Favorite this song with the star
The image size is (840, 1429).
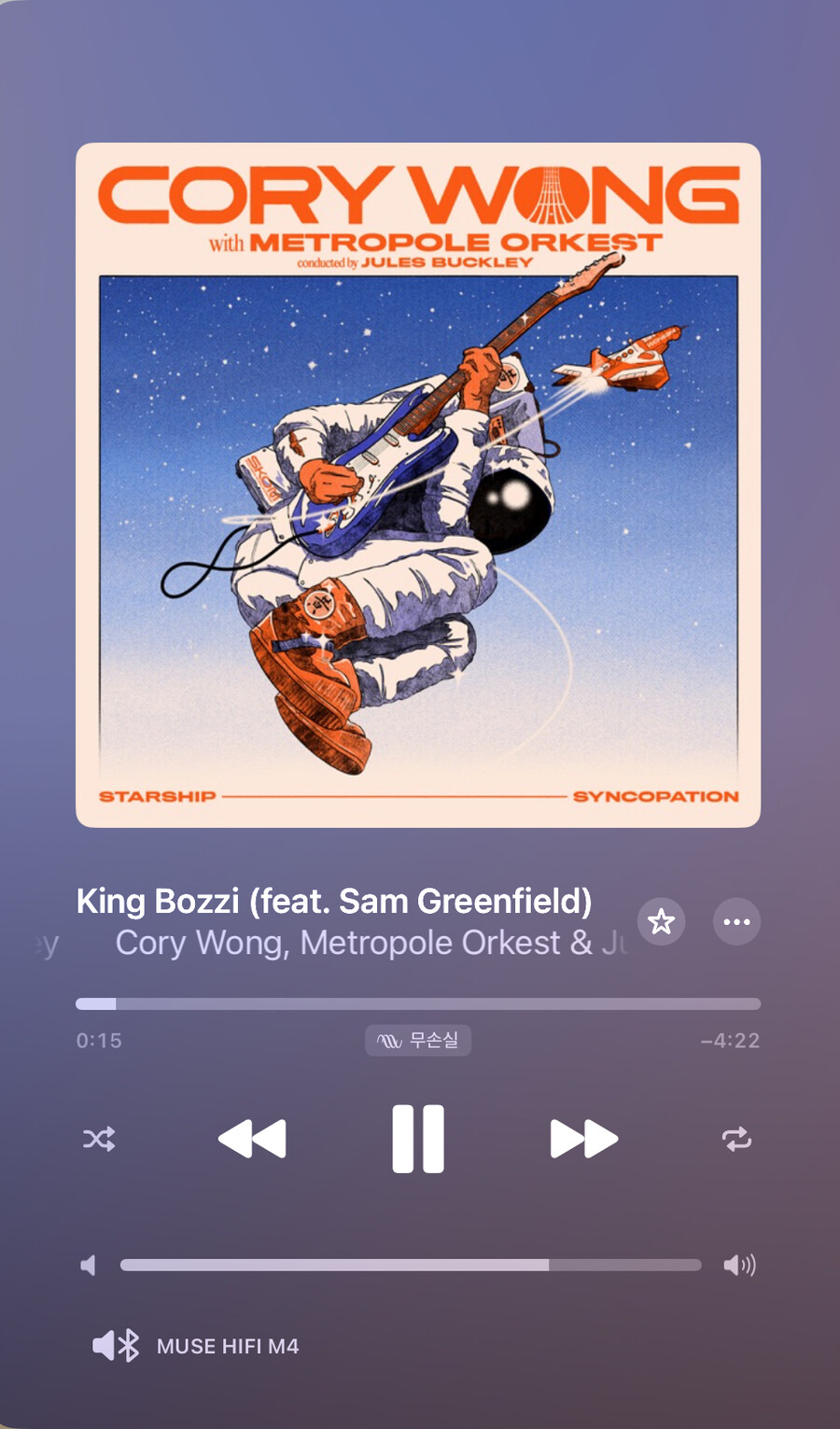point(662,922)
